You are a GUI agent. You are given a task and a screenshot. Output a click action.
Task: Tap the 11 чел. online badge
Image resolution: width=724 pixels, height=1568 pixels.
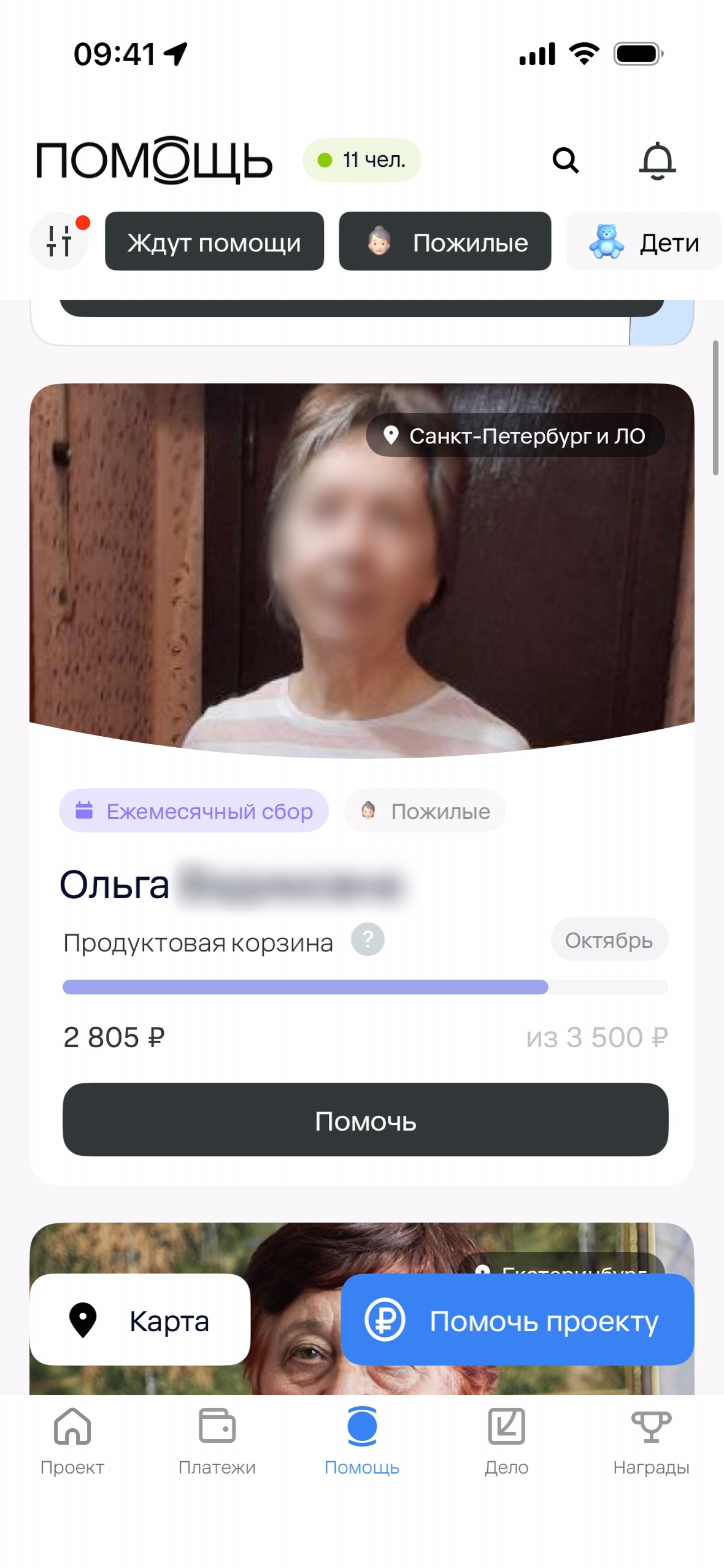coord(361,160)
